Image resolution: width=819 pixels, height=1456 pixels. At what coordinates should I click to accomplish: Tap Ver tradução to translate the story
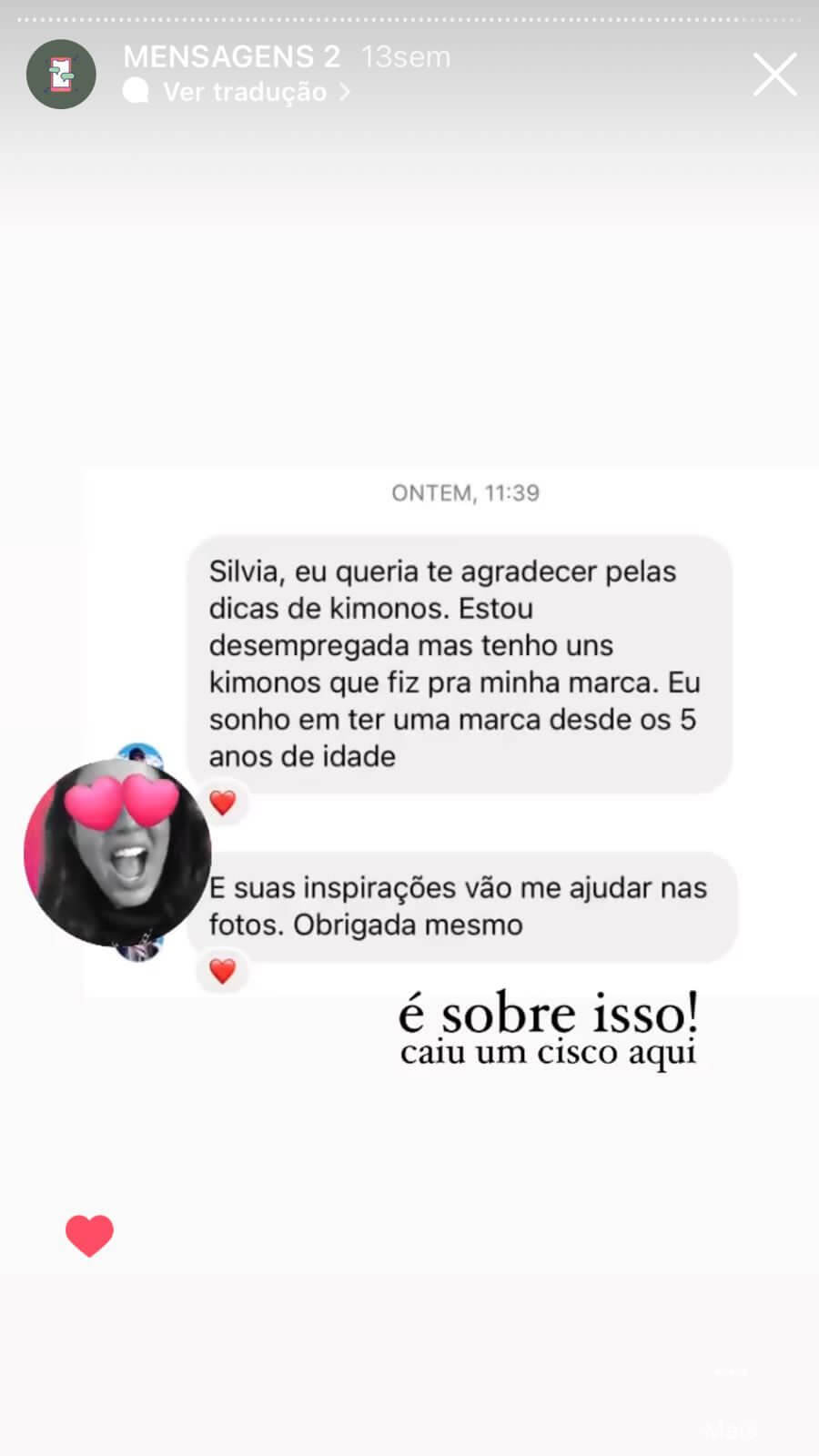pyautogui.click(x=244, y=92)
